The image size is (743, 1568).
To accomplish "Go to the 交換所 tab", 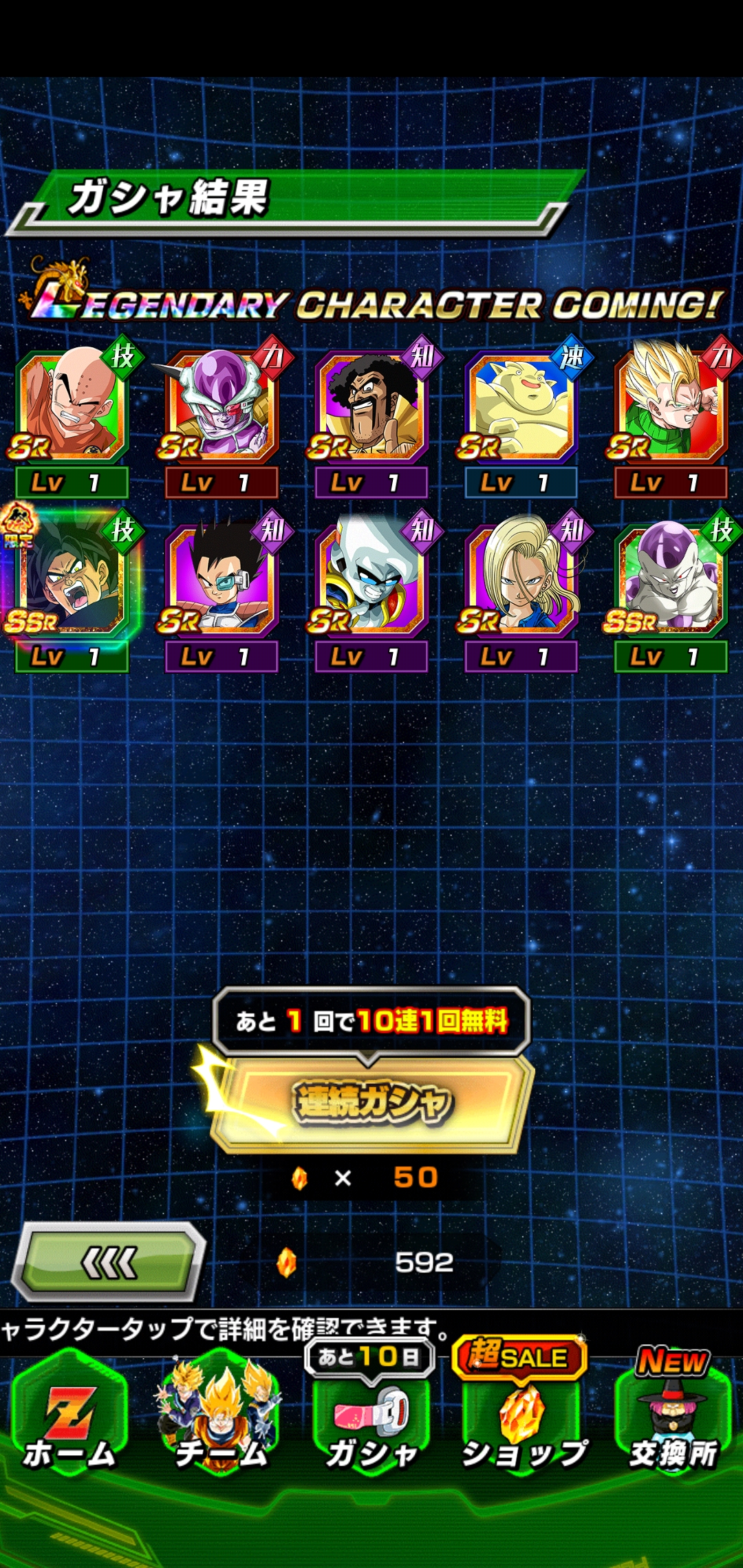I will pos(673,1418).
